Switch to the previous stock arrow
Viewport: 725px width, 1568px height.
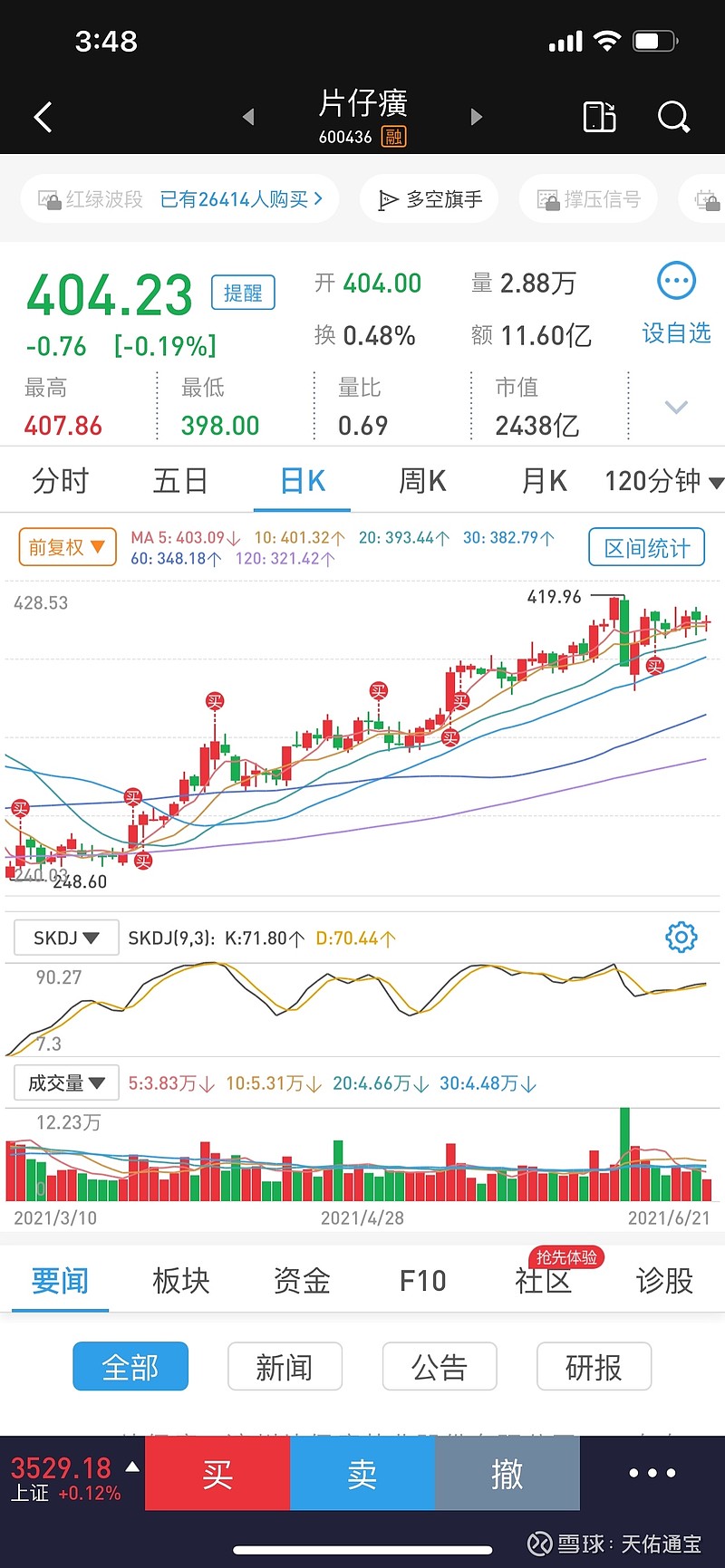point(248,117)
